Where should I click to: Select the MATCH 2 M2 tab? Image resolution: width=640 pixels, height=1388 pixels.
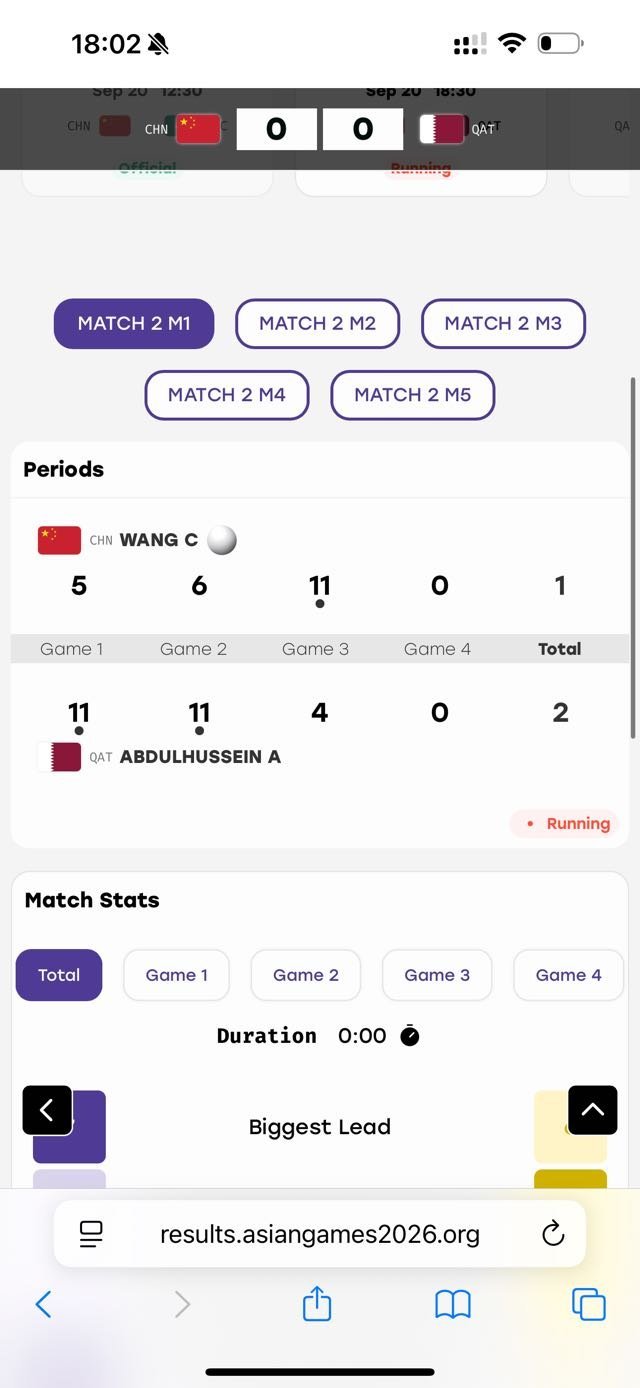[317, 323]
